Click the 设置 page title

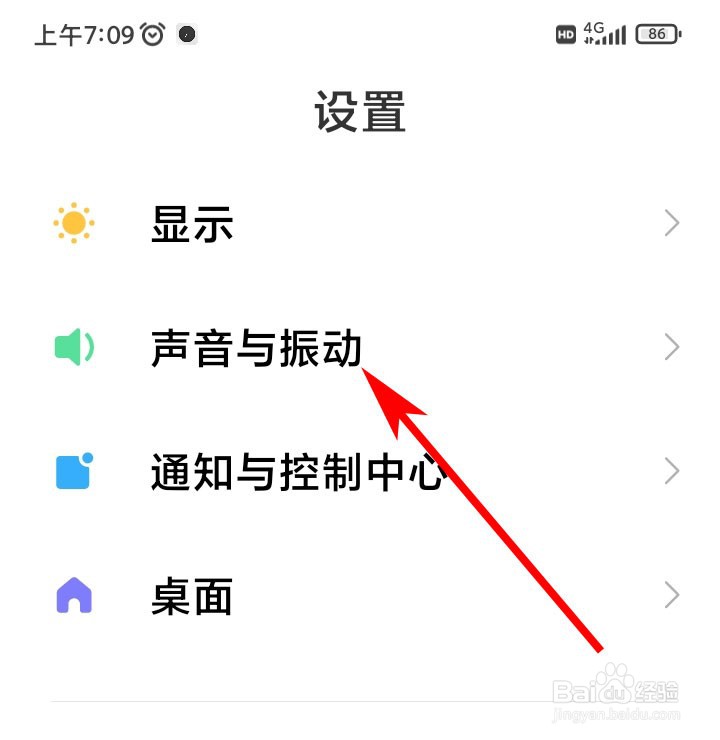(359, 112)
